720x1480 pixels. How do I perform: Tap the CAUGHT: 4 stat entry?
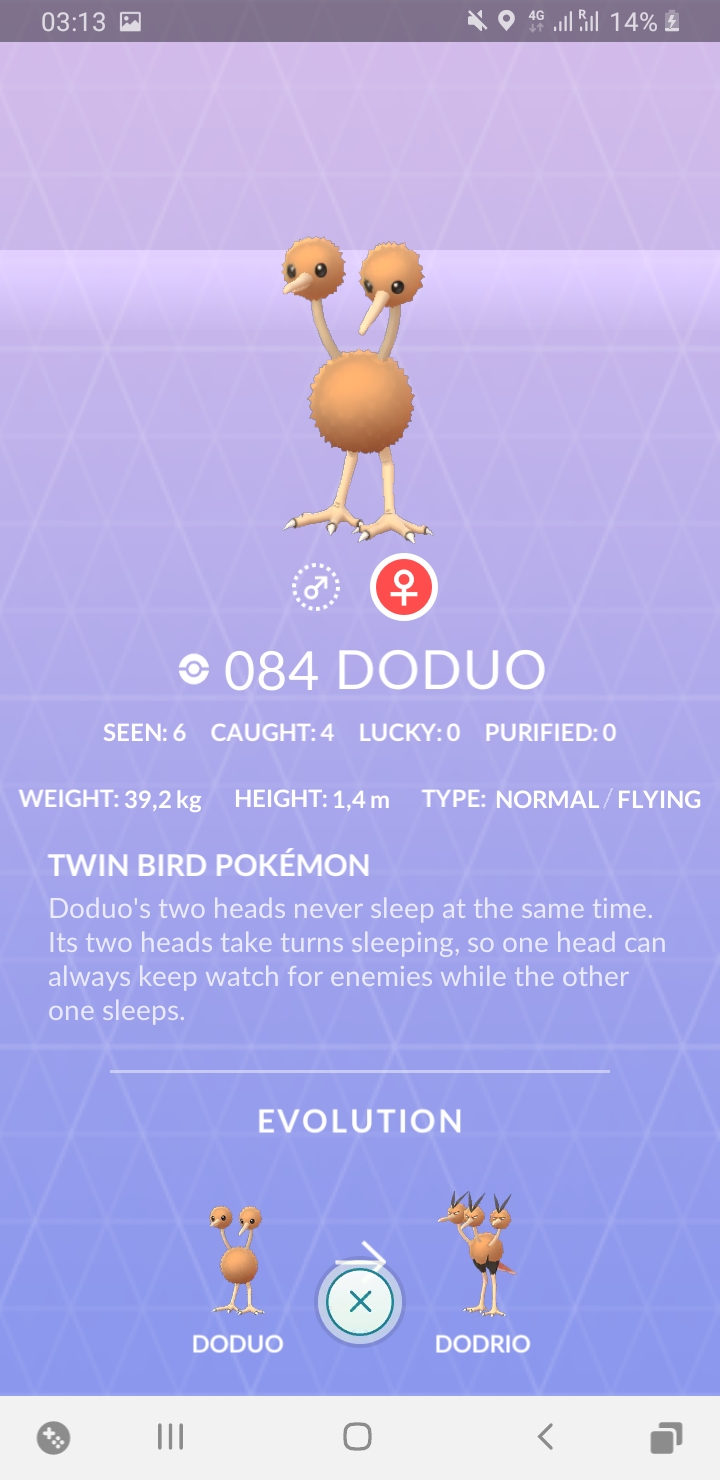(x=272, y=732)
